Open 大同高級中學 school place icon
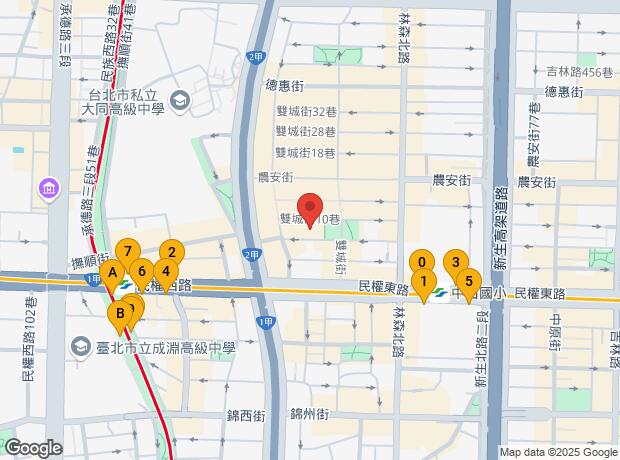The height and width of the screenshot is (460, 620). pos(180,102)
